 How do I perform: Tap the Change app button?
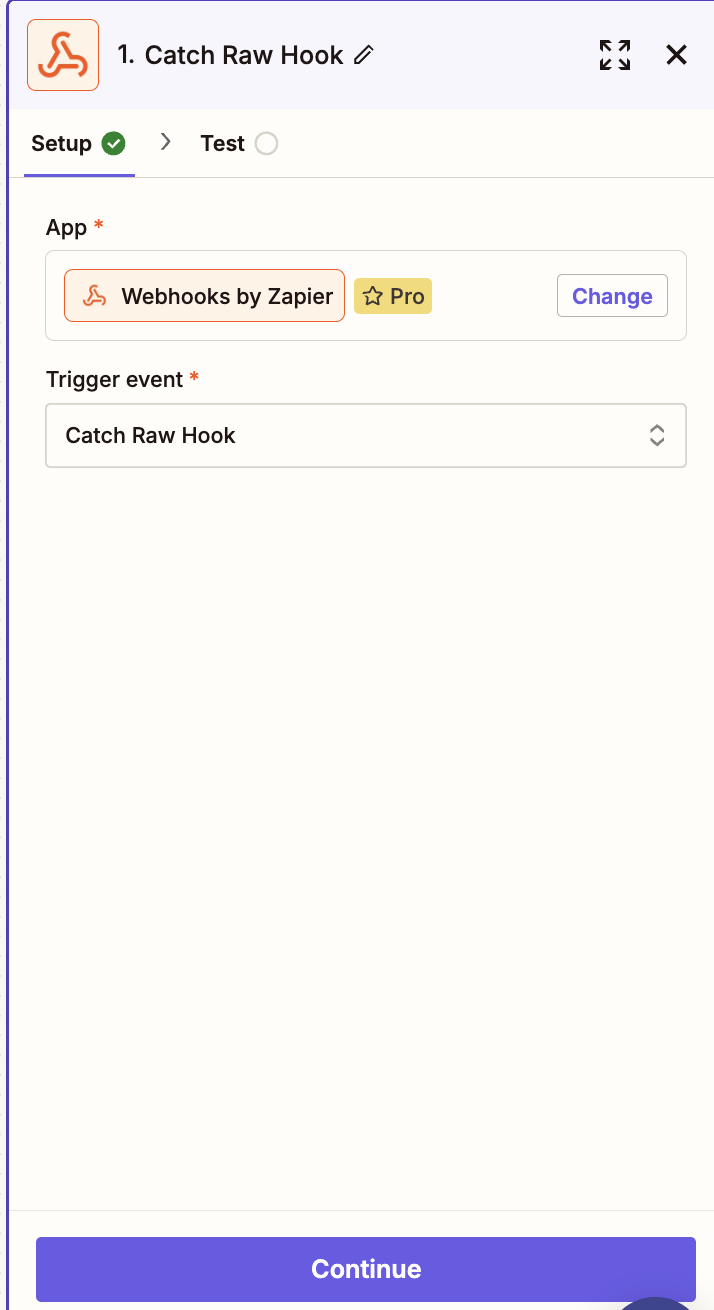(x=612, y=296)
